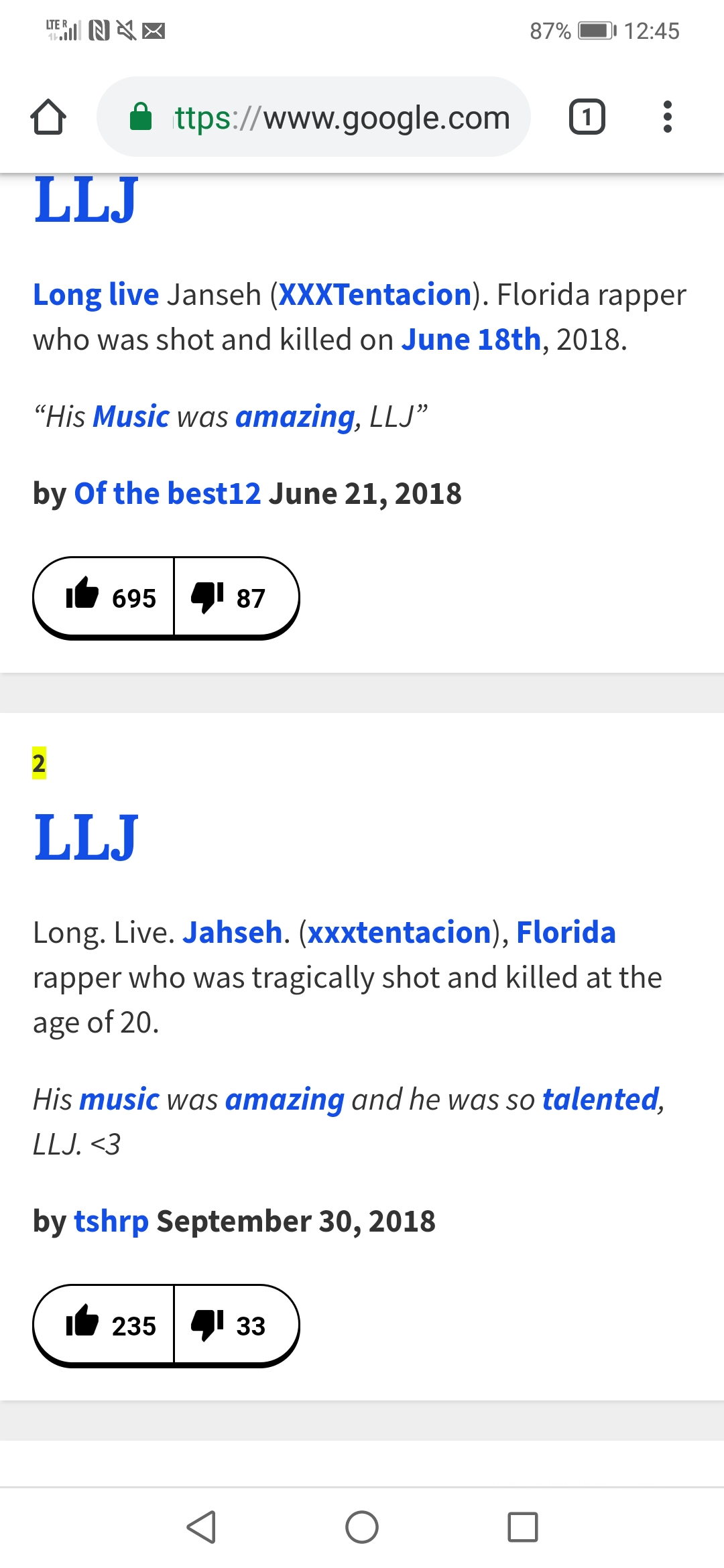Go back with system back button
The height and width of the screenshot is (1568, 724).
pyautogui.click(x=201, y=1528)
